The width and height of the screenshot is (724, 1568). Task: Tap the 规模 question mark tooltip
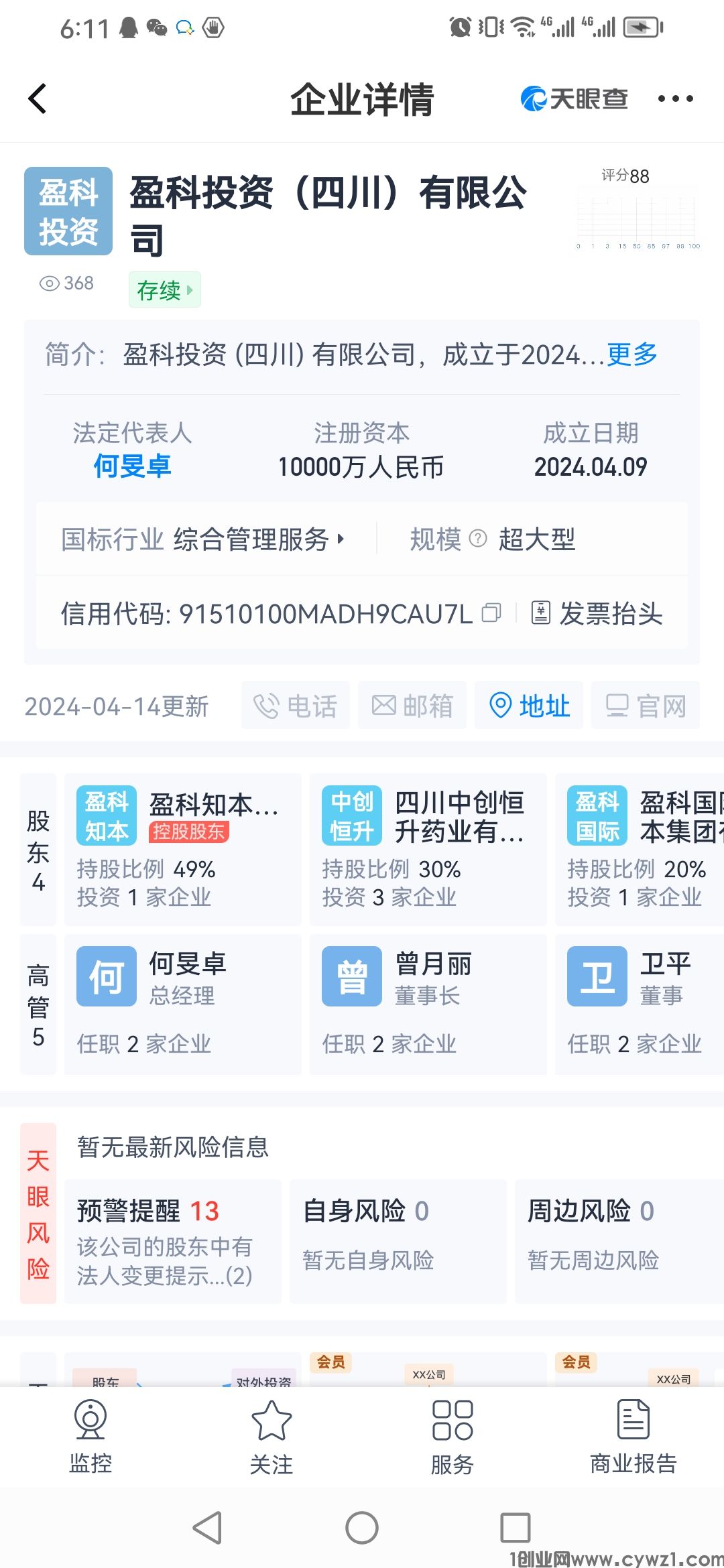(478, 539)
